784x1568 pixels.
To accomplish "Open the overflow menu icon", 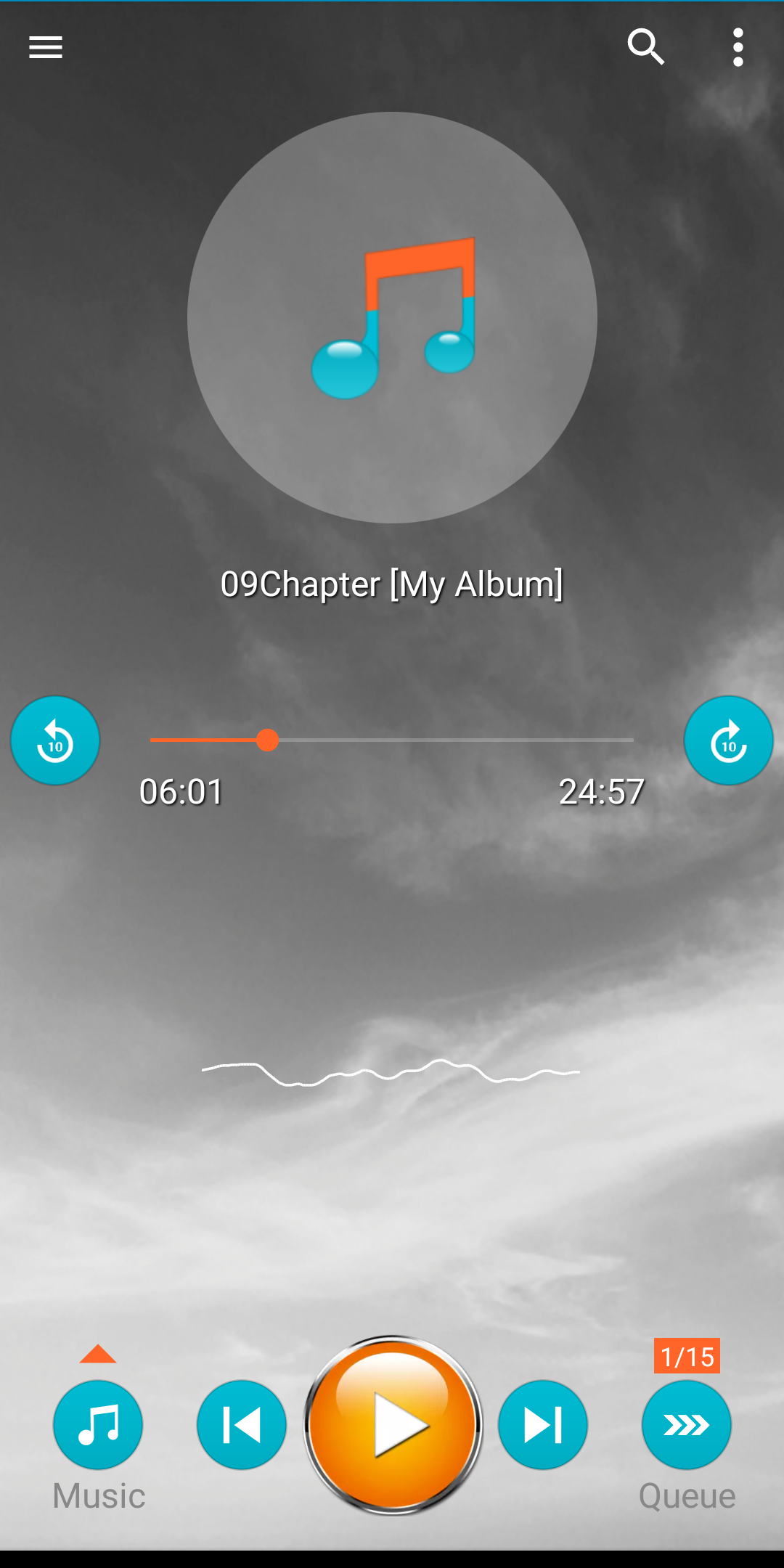I will click(x=738, y=47).
